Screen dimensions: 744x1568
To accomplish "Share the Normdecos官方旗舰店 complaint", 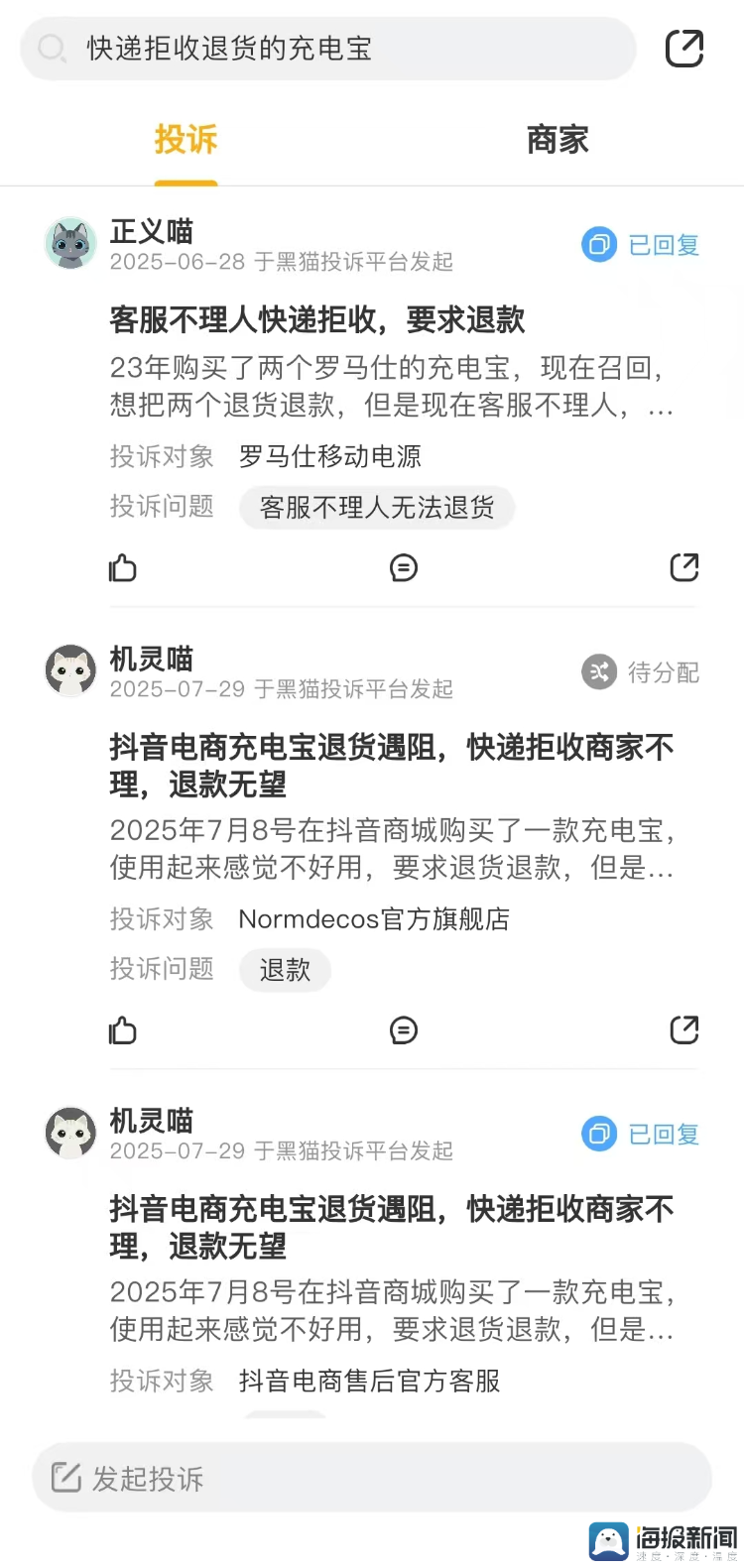I will tap(683, 1030).
